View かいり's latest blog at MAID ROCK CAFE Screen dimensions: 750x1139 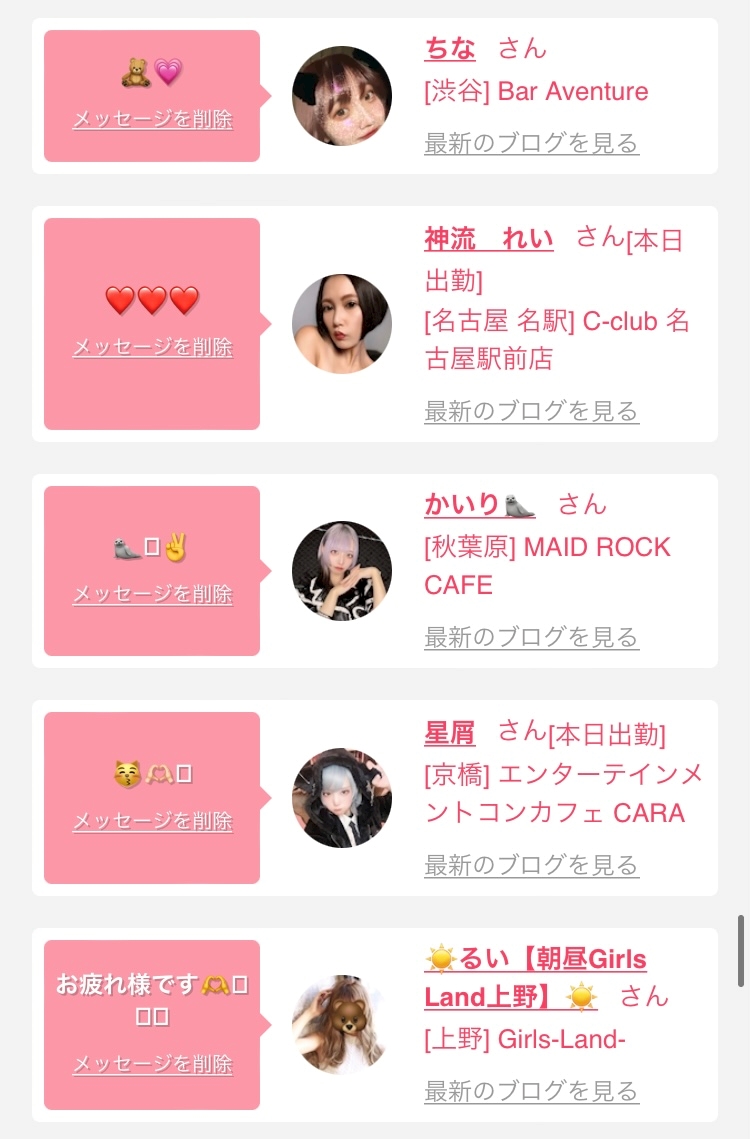coord(531,637)
